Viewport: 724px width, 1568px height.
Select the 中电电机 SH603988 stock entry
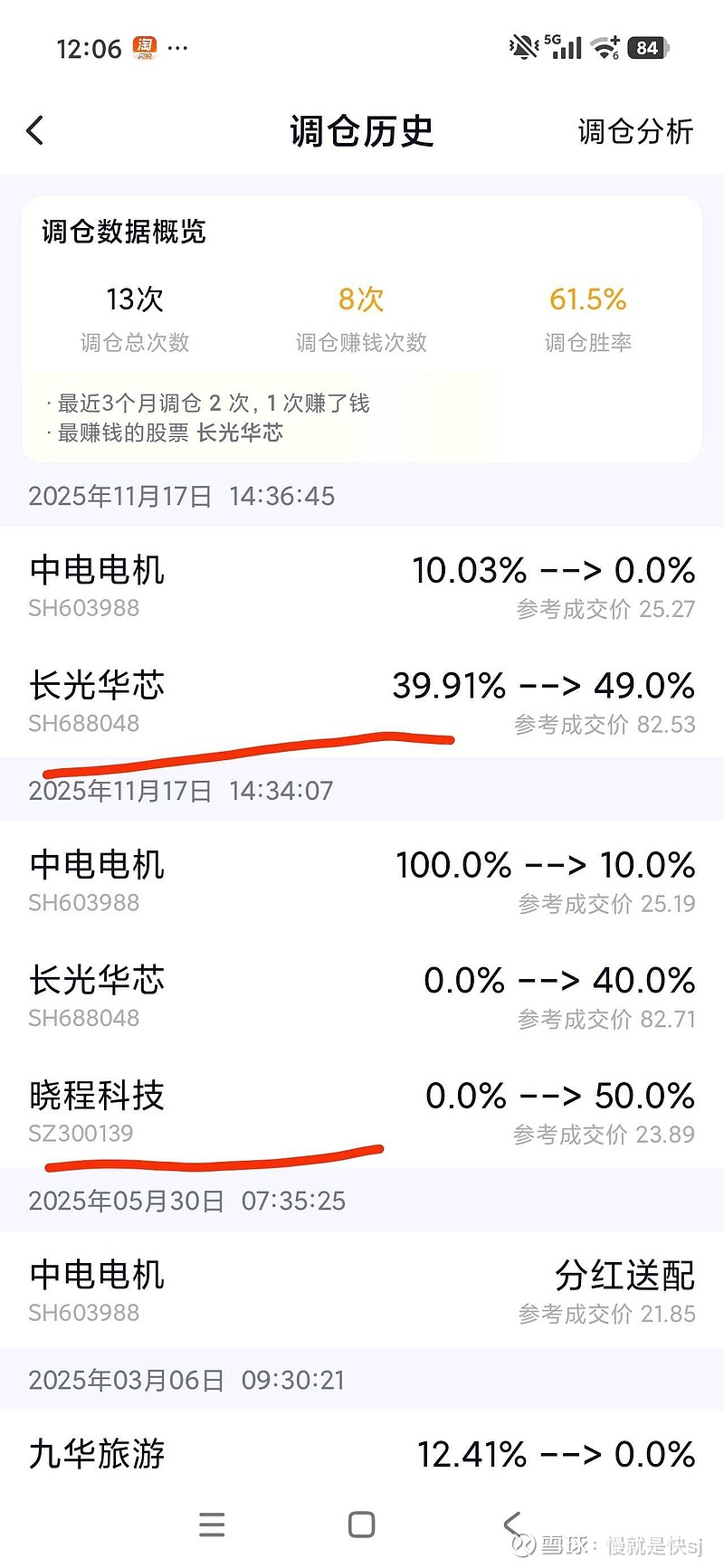point(97,586)
